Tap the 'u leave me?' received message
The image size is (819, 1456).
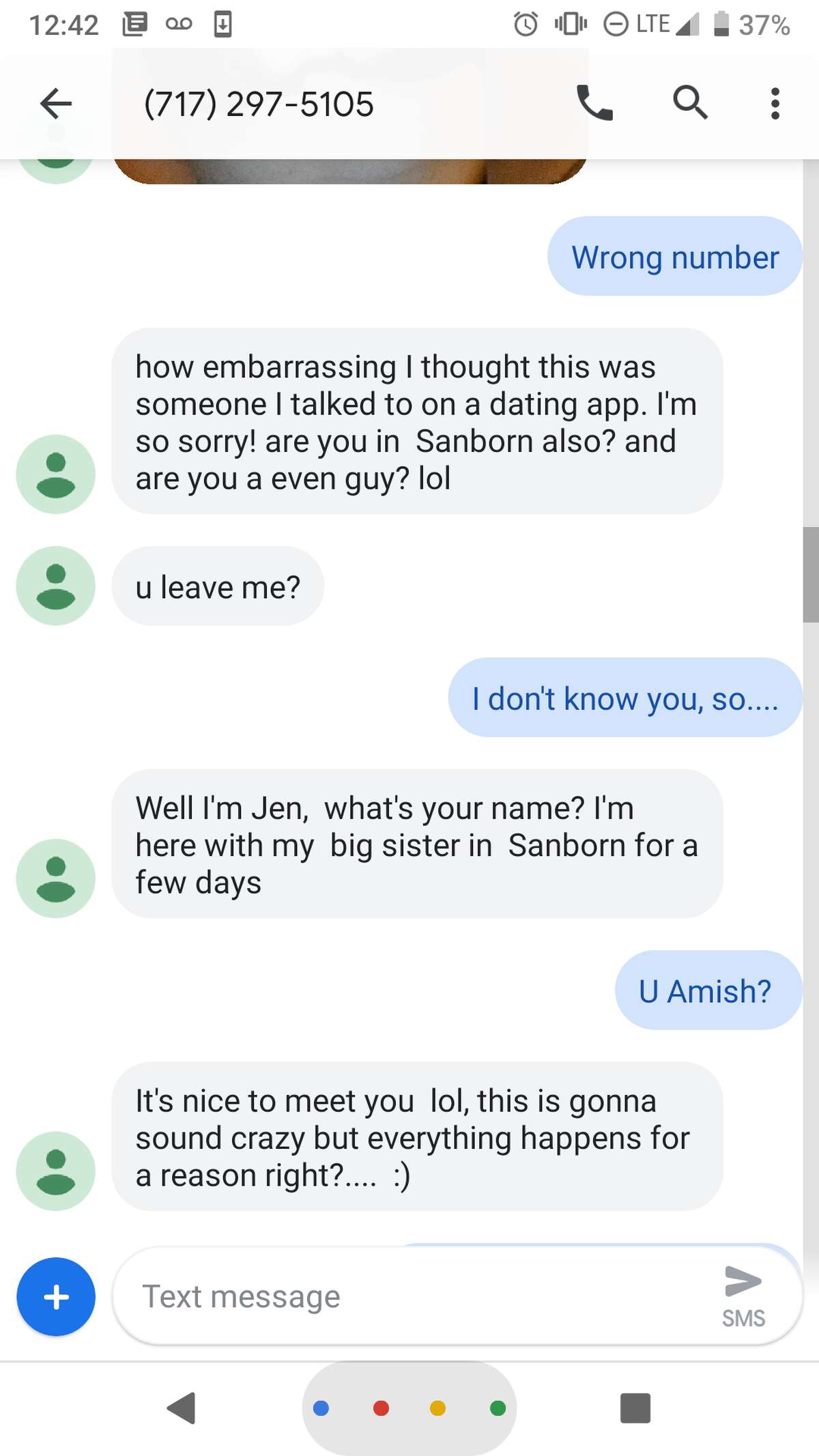tap(217, 585)
